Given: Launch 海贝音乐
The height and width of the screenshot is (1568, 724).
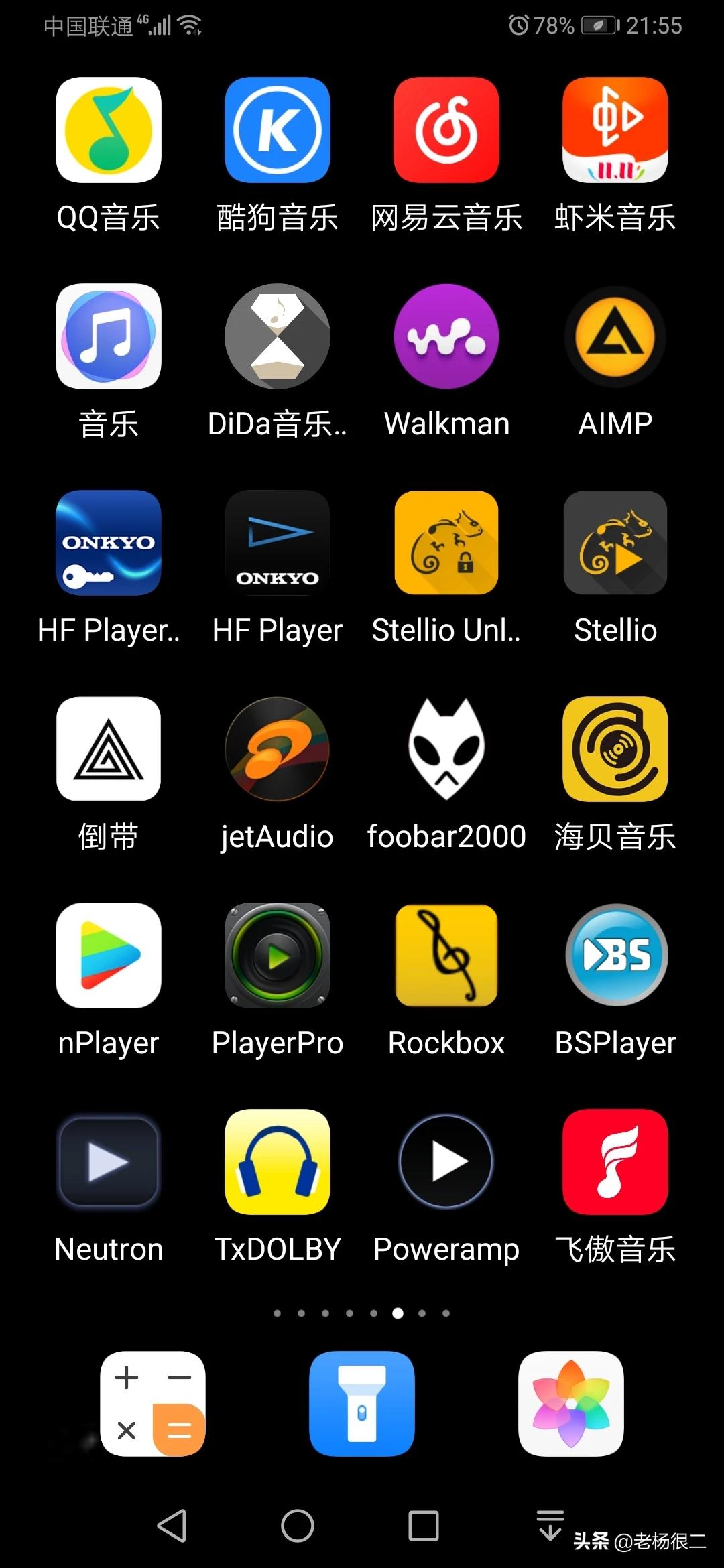Looking at the screenshot, I should point(615,749).
